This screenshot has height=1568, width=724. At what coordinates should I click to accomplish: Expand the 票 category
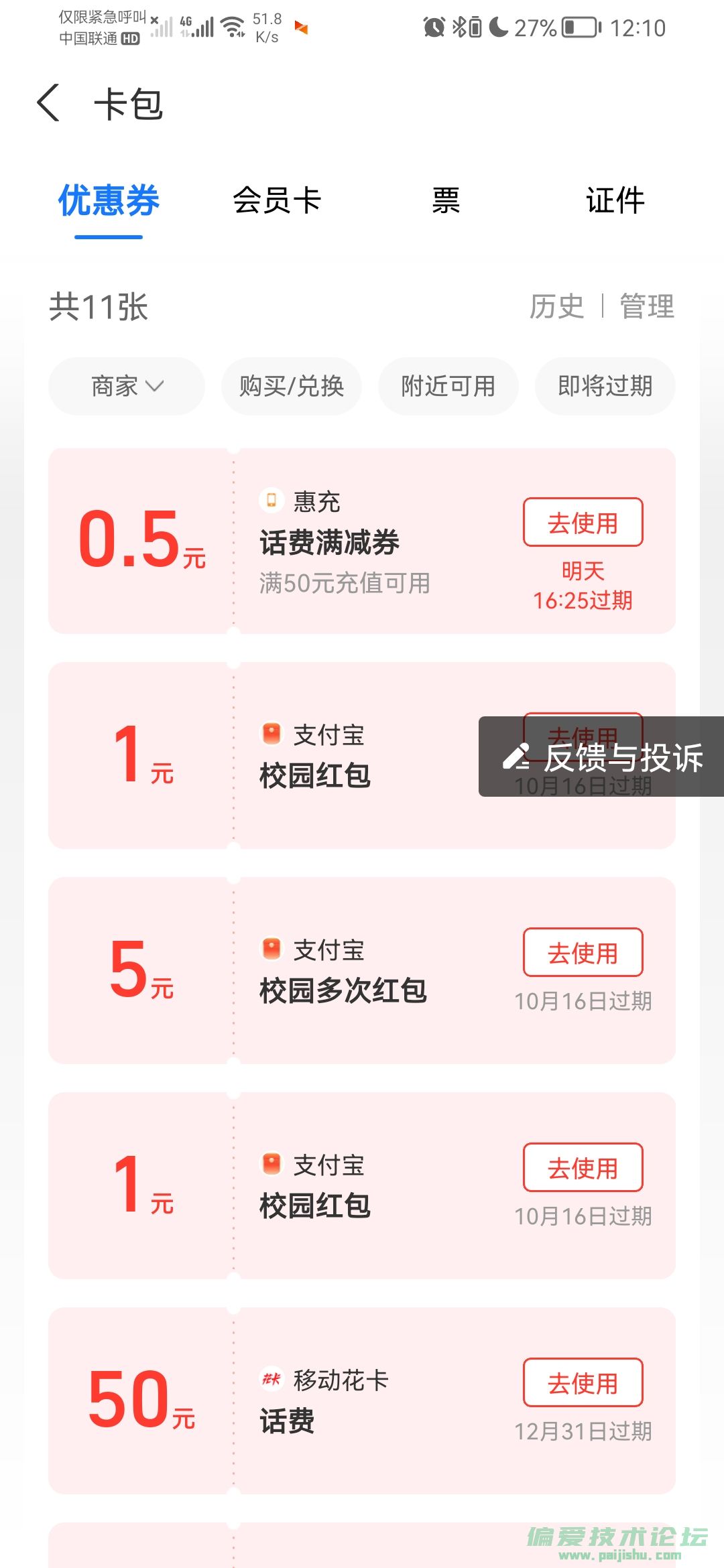pyautogui.click(x=444, y=200)
